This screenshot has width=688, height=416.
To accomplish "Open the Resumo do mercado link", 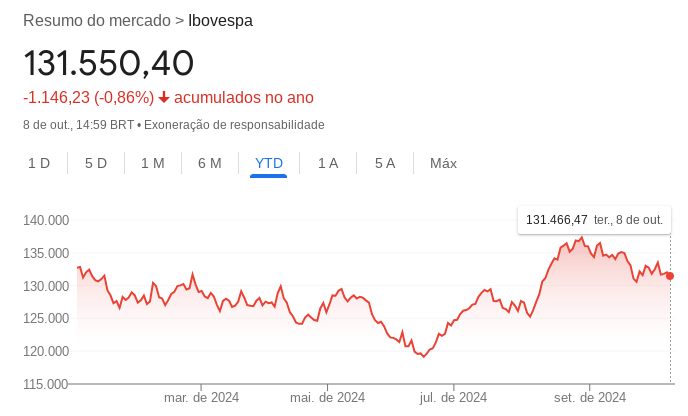I will 96,21.
